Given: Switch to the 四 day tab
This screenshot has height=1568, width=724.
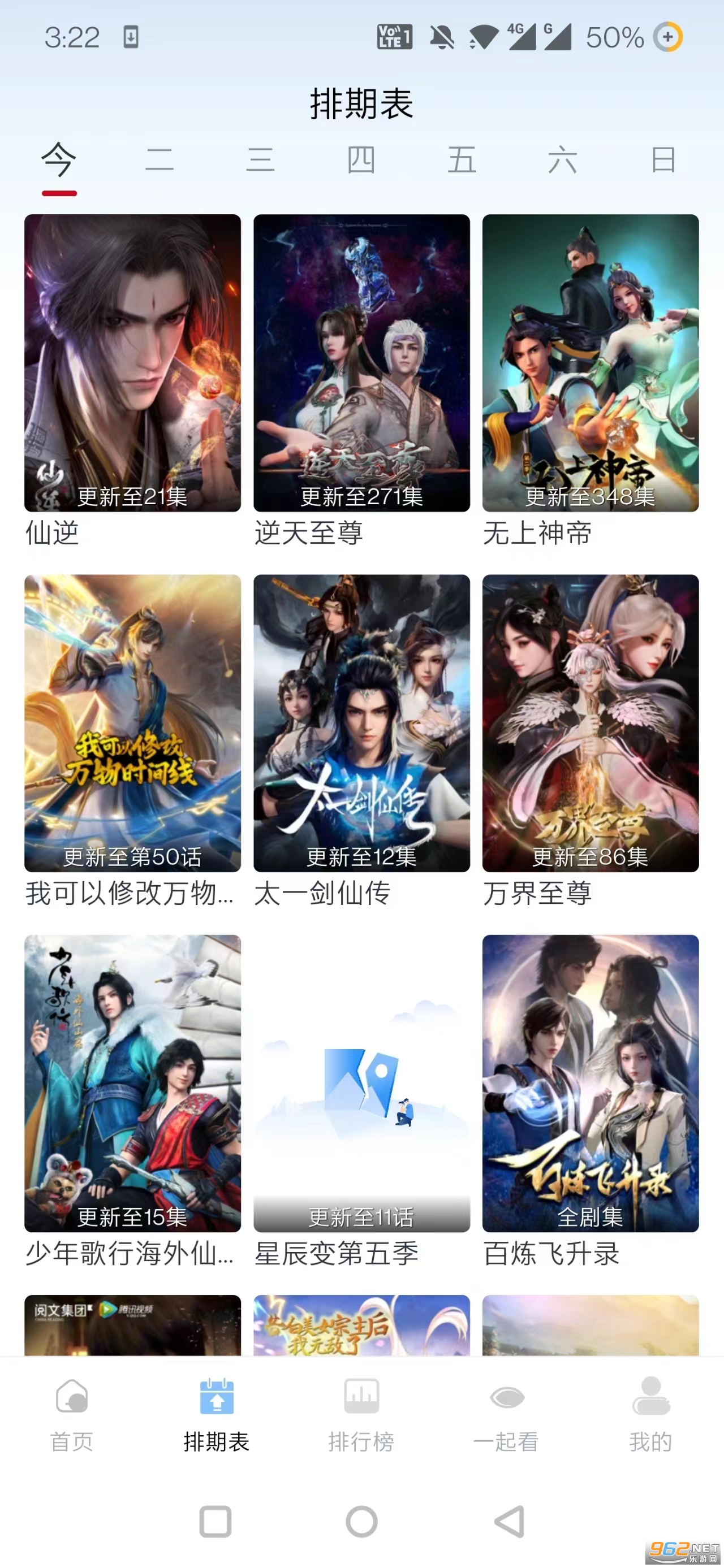Looking at the screenshot, I should click(x=361, y=160).
